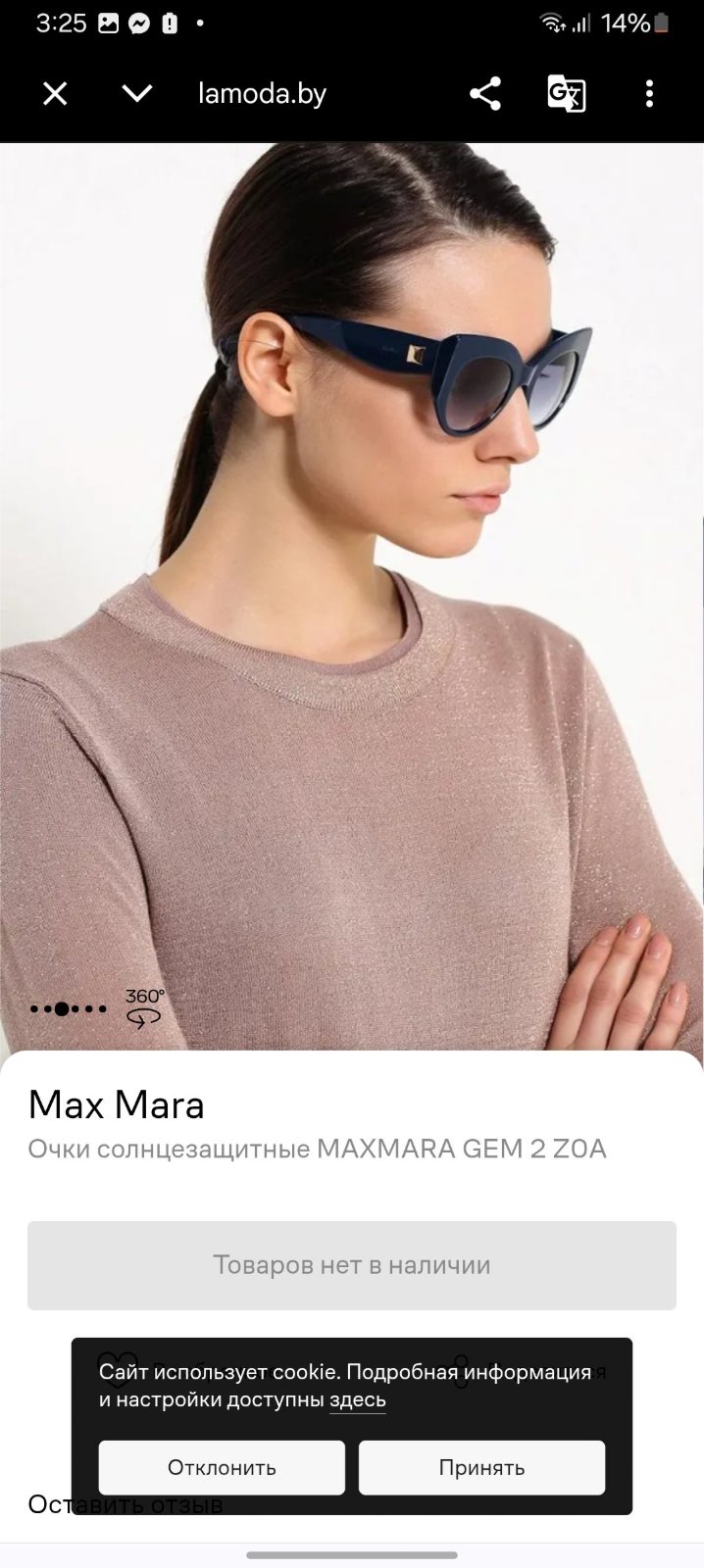Viewport: 704px width, 1568px height.
Task: View the 360° product rotation
Action: [x=145, y=1007]
